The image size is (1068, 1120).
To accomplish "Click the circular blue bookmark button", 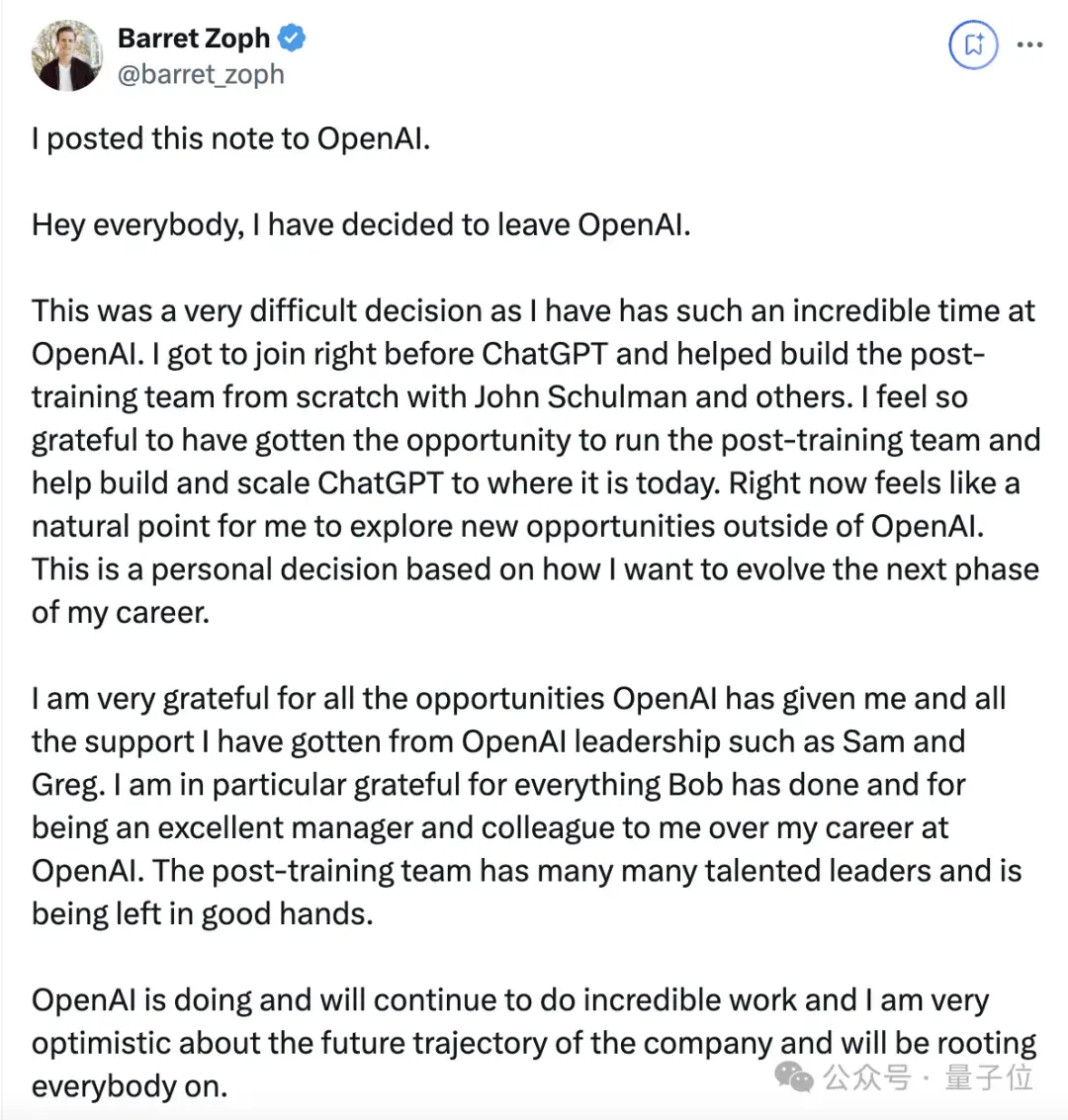I will [x=973, y=44].
